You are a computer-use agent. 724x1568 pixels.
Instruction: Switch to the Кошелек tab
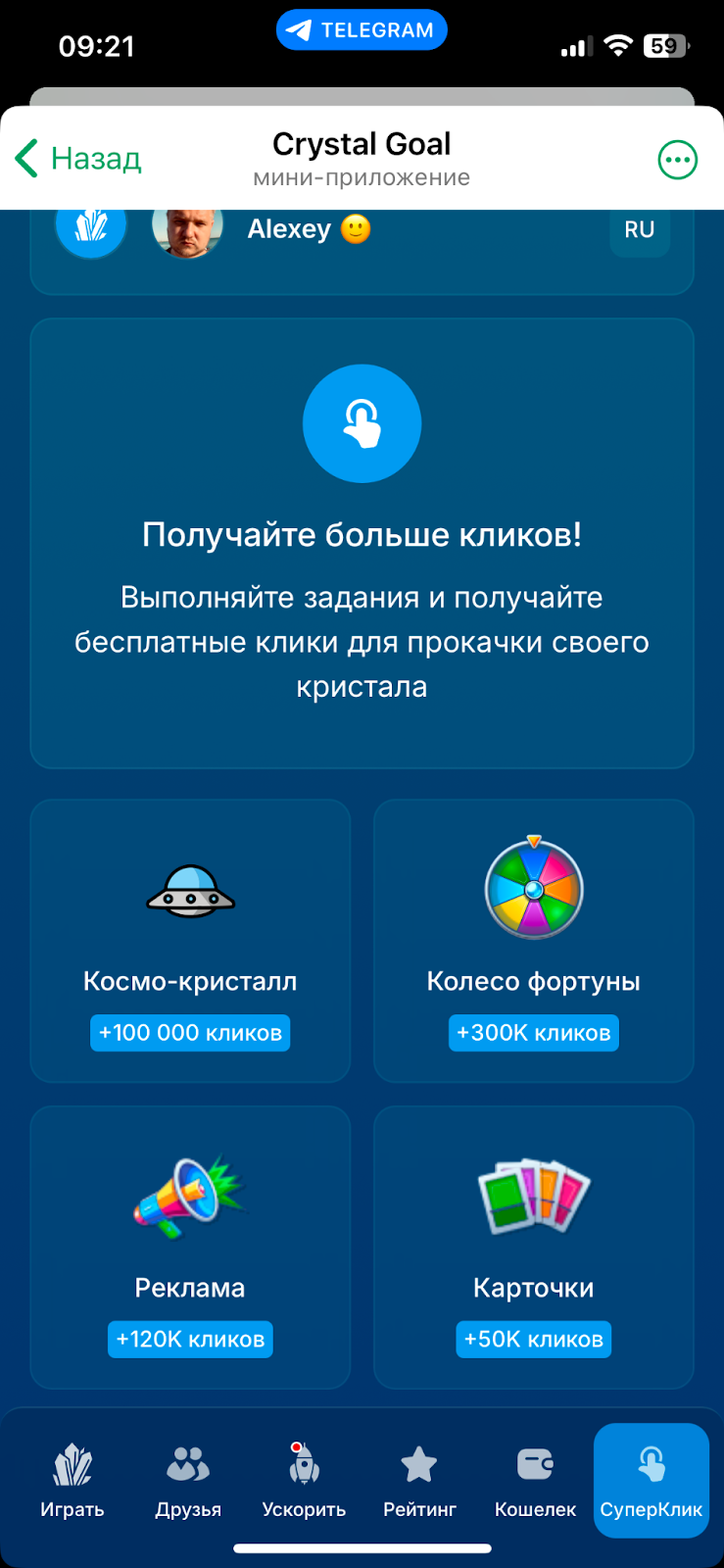[x=535, y=1481]
